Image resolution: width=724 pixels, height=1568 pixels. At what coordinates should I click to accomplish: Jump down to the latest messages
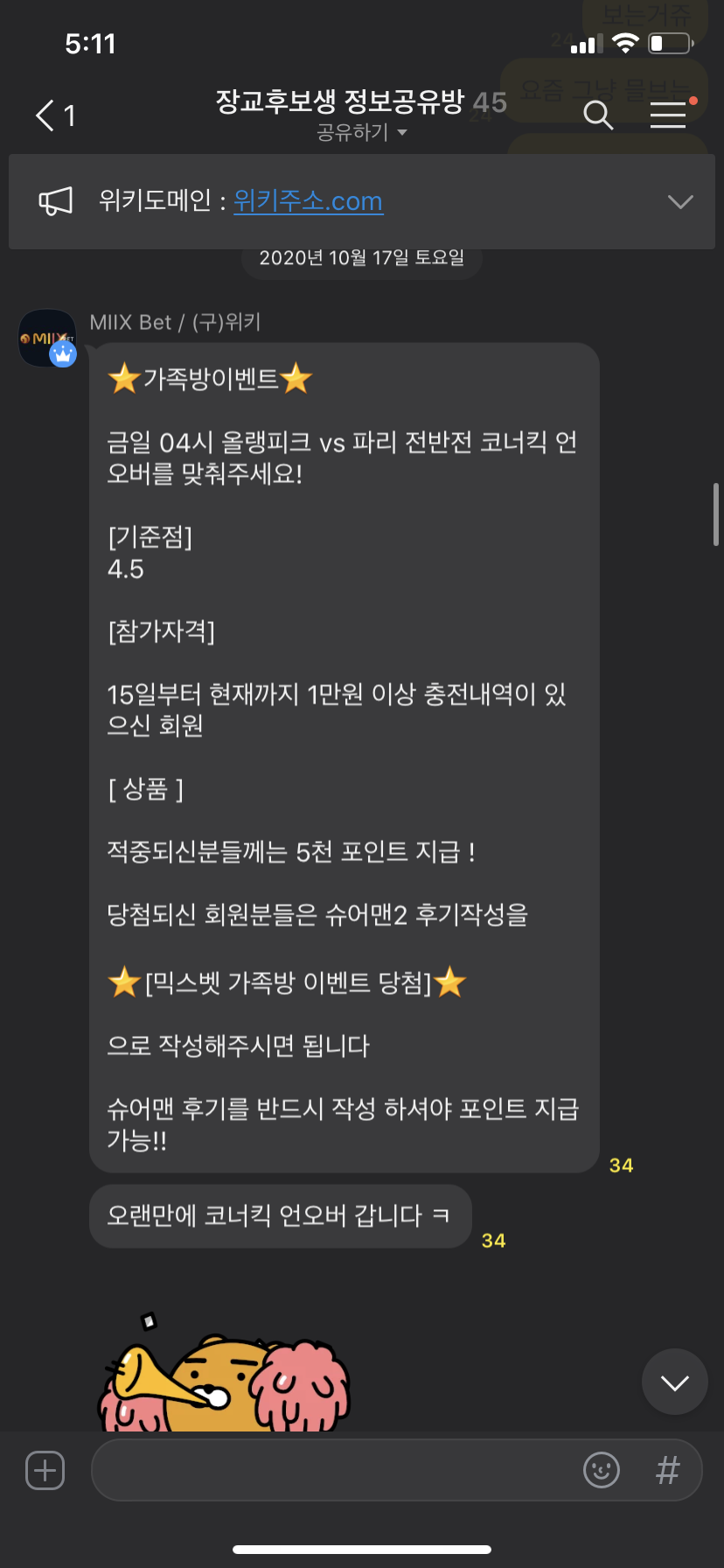[x=674, y=1382]
